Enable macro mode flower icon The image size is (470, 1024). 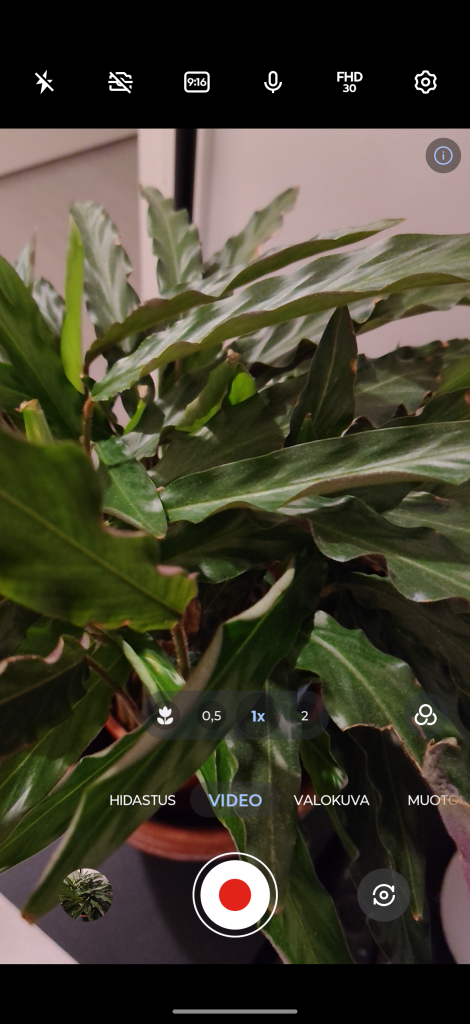[165, 716]
